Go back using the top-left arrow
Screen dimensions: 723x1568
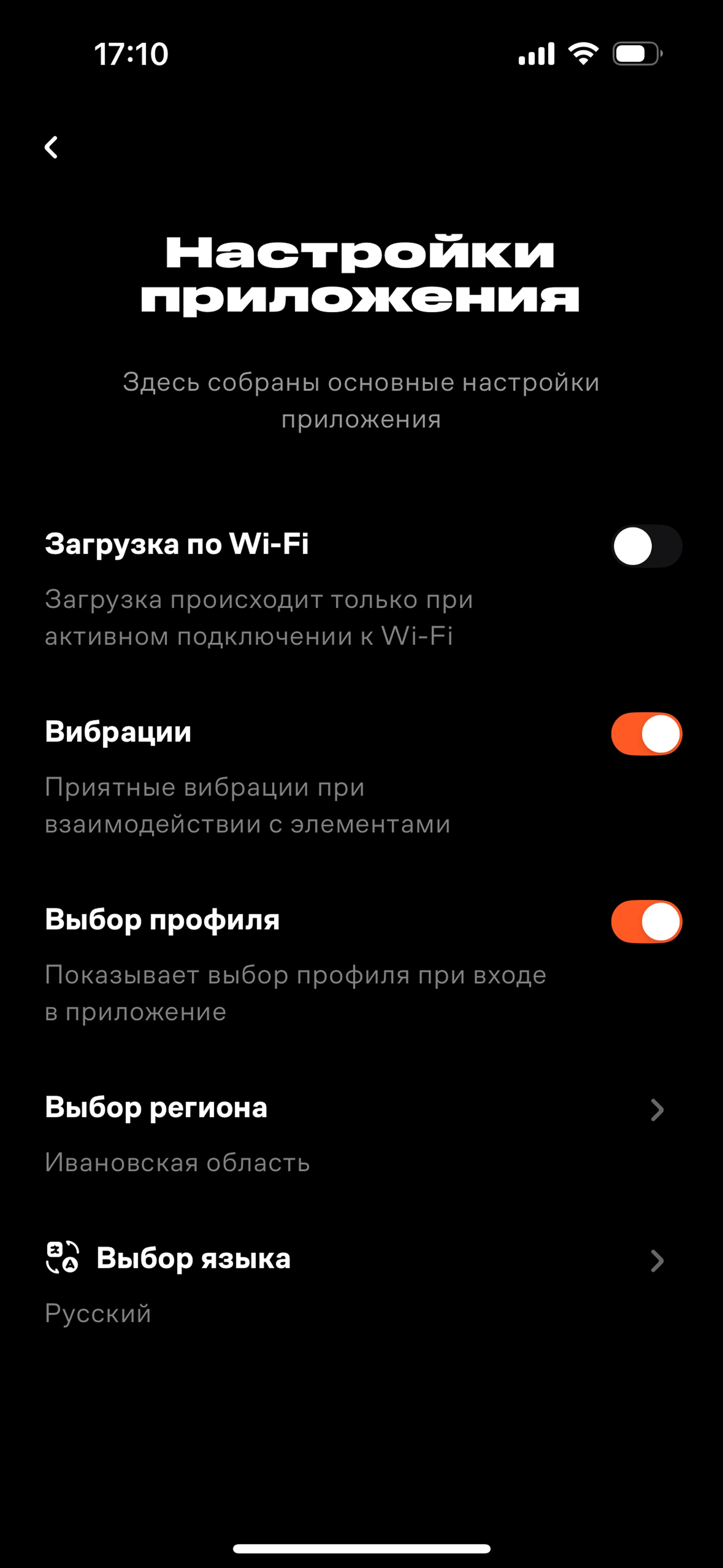pos(52,147)
